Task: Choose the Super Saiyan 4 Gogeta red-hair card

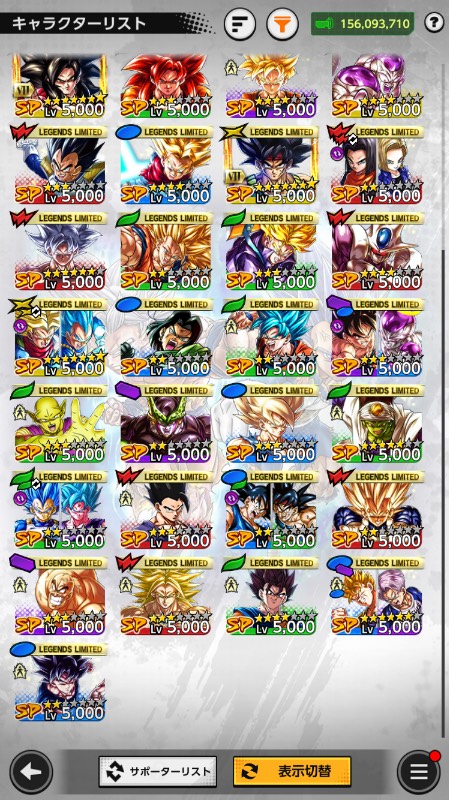Action: pyautogui.click(x=165, y=86)
